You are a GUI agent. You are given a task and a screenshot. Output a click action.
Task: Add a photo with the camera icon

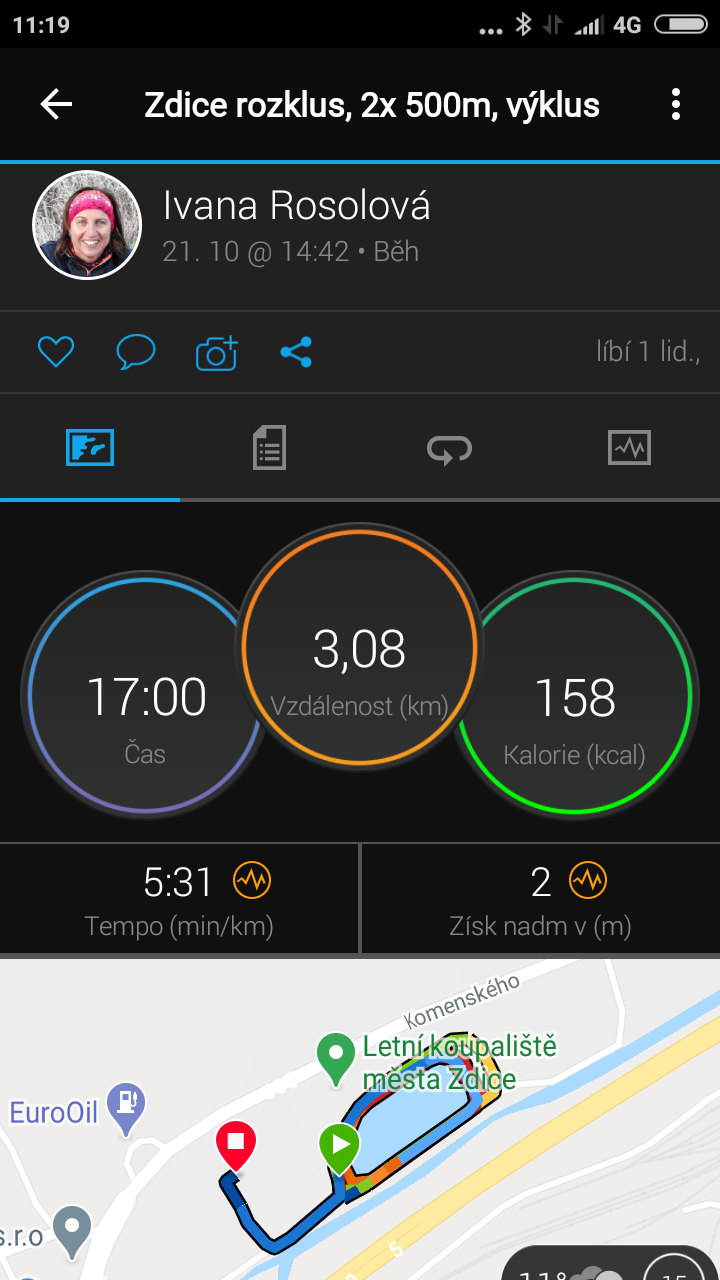[216, 352]
